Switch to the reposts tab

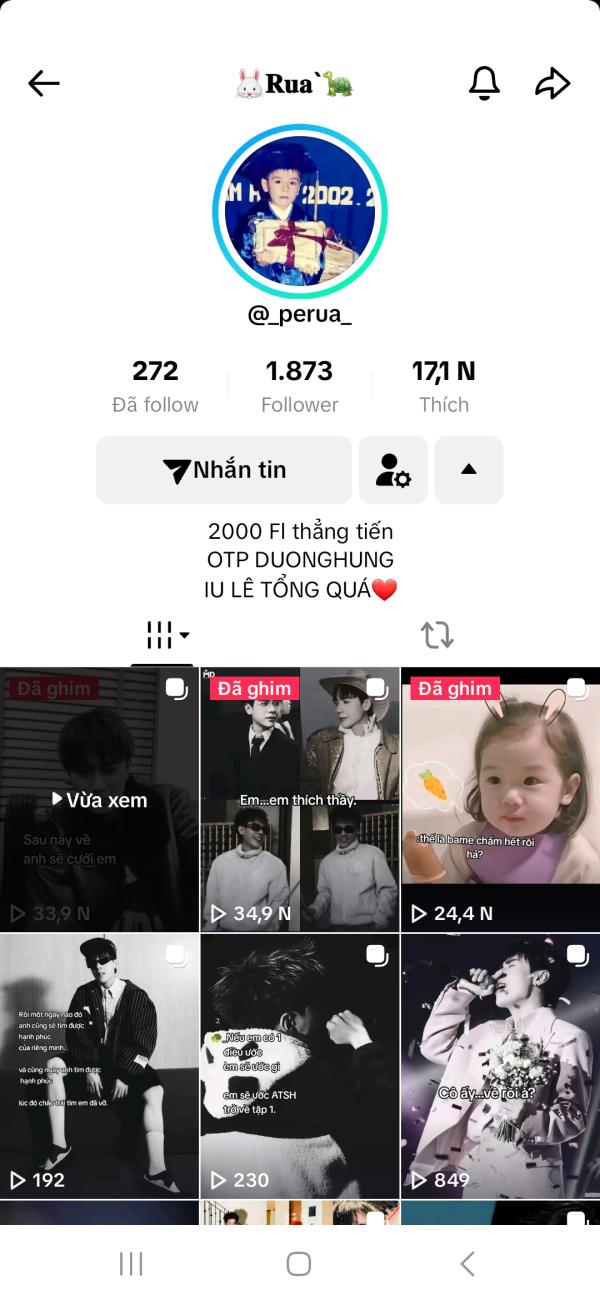(x=437, y=635)
